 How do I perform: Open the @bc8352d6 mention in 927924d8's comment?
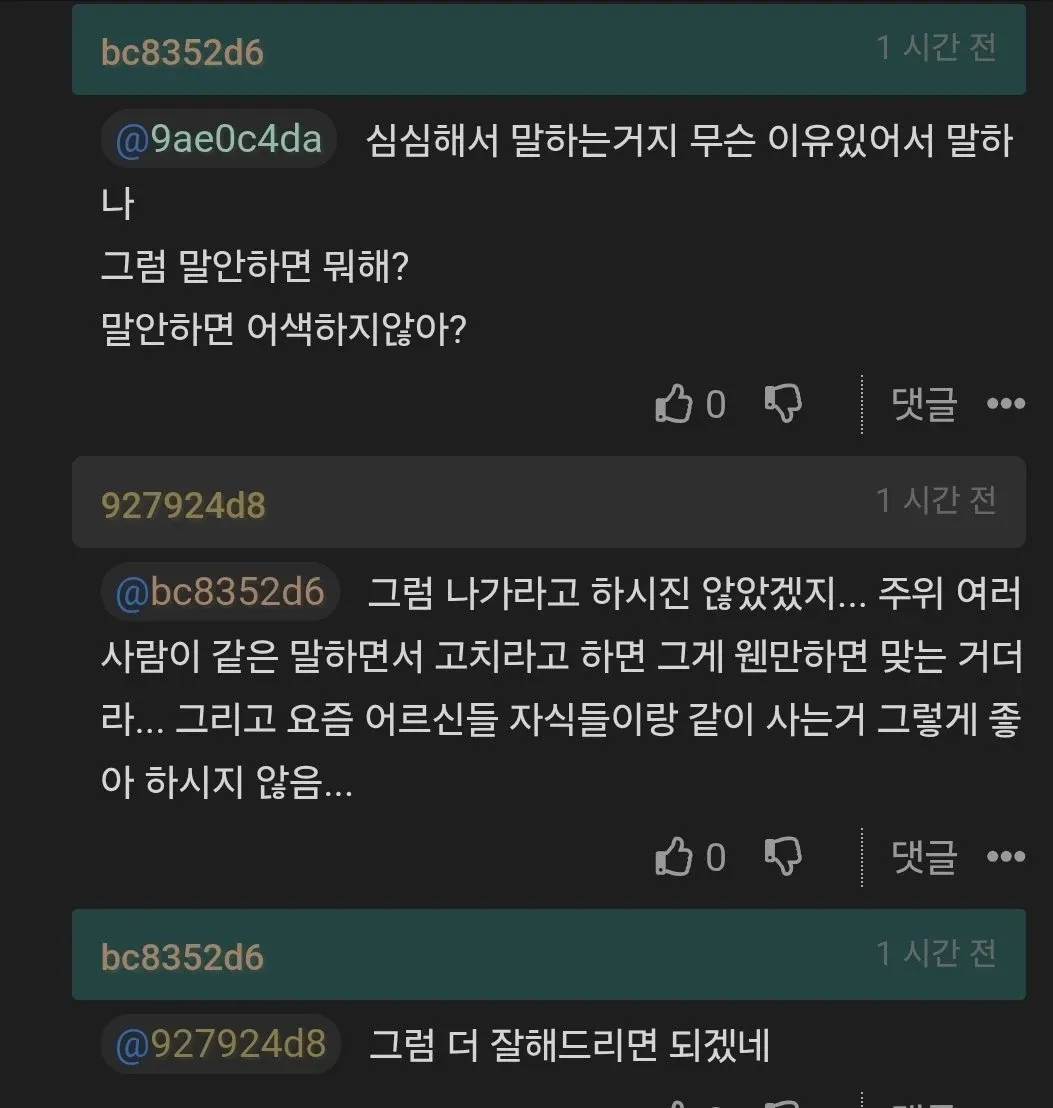pyautogui.click(x=220, y=591)
